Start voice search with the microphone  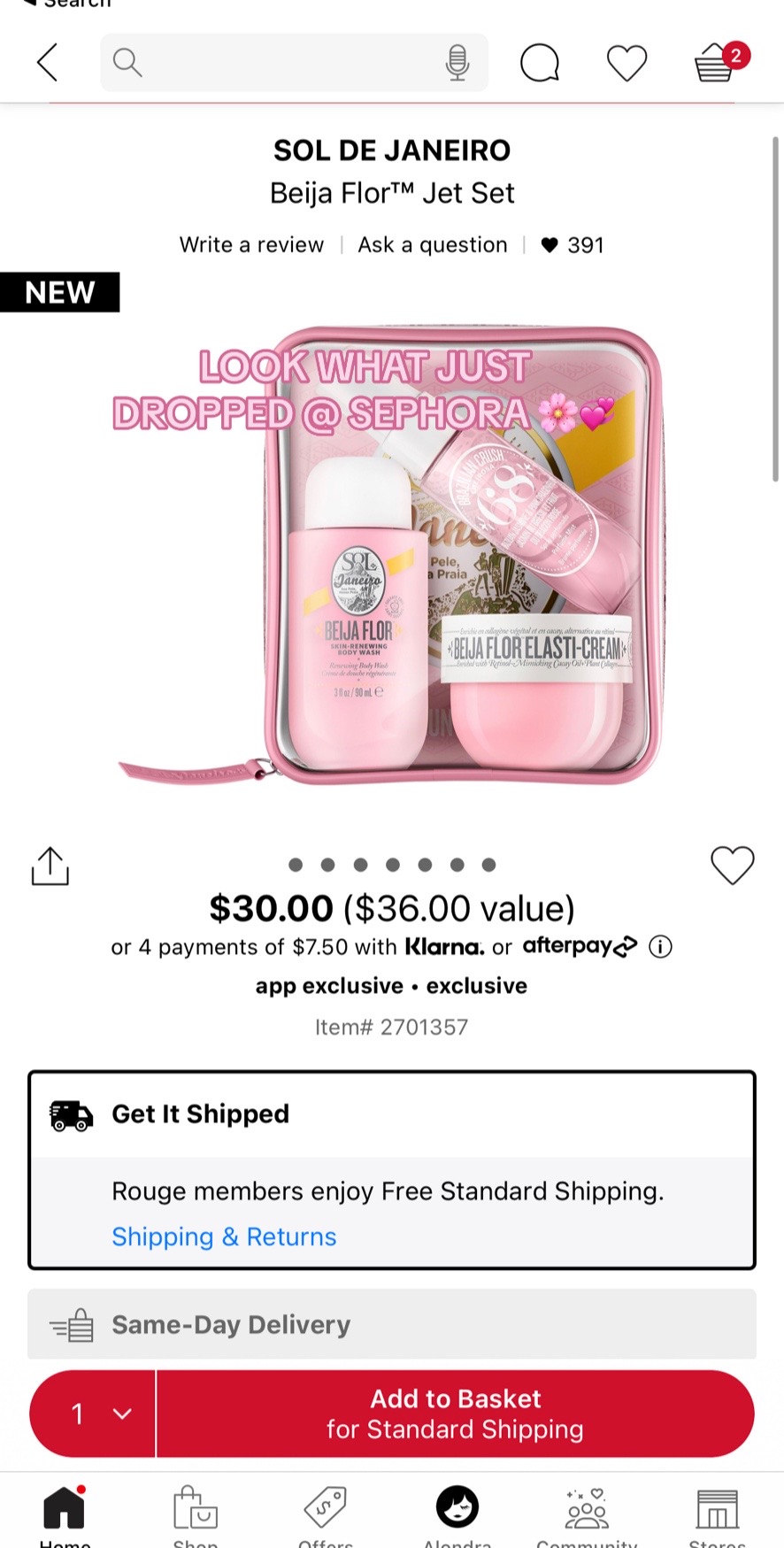pyautogui.click(x=457, y=63)
